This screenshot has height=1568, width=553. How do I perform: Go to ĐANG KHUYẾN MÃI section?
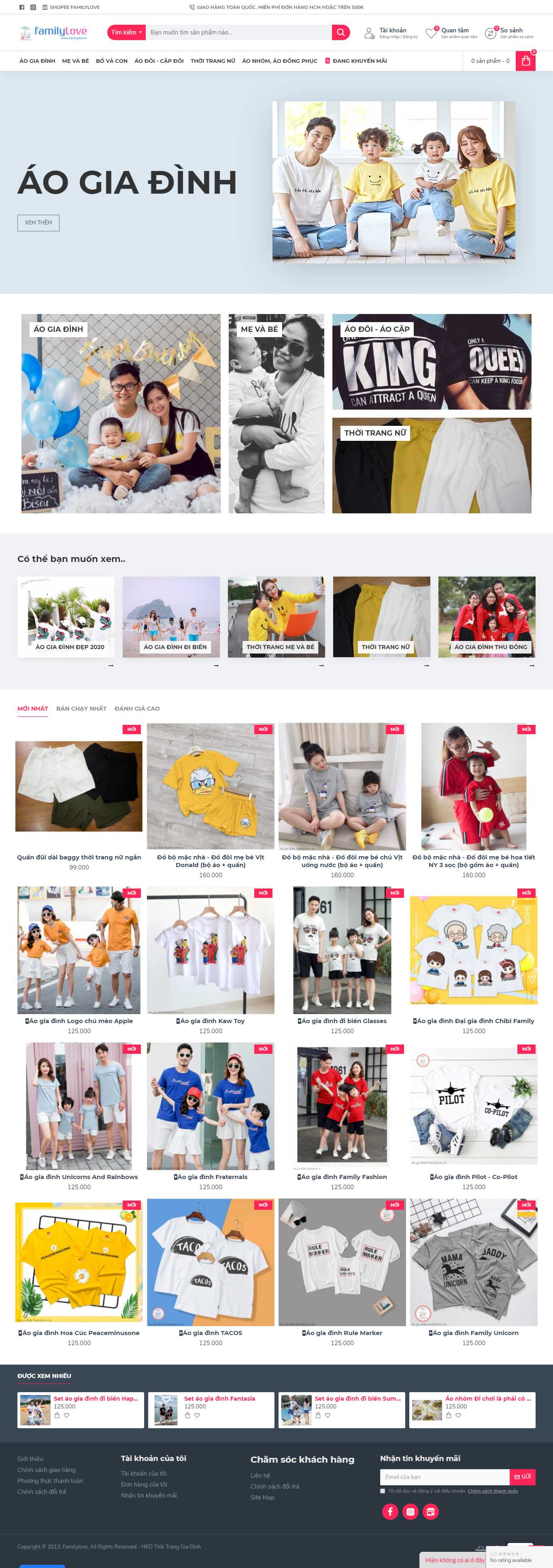tap(359, 61)
